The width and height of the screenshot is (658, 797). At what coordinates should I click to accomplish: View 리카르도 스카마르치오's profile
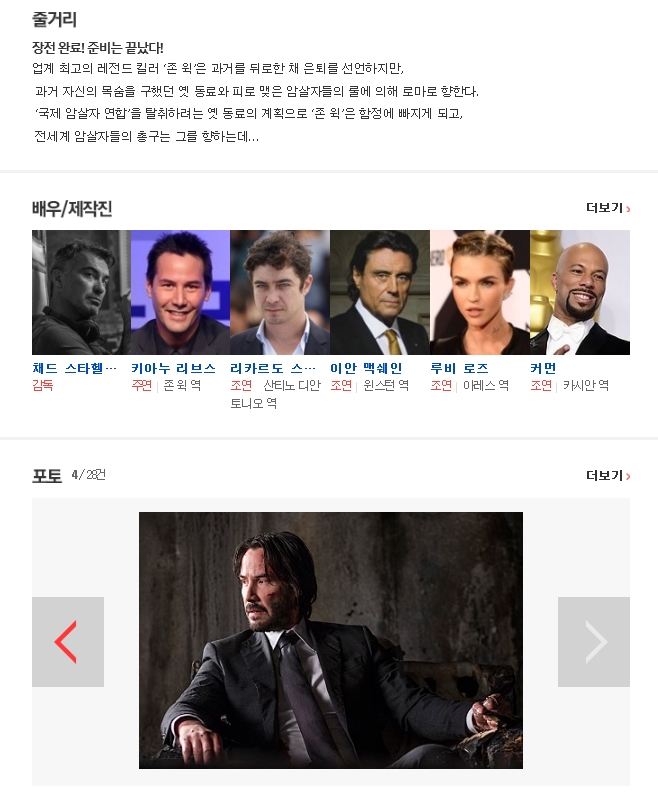click(x=279, y=293)
